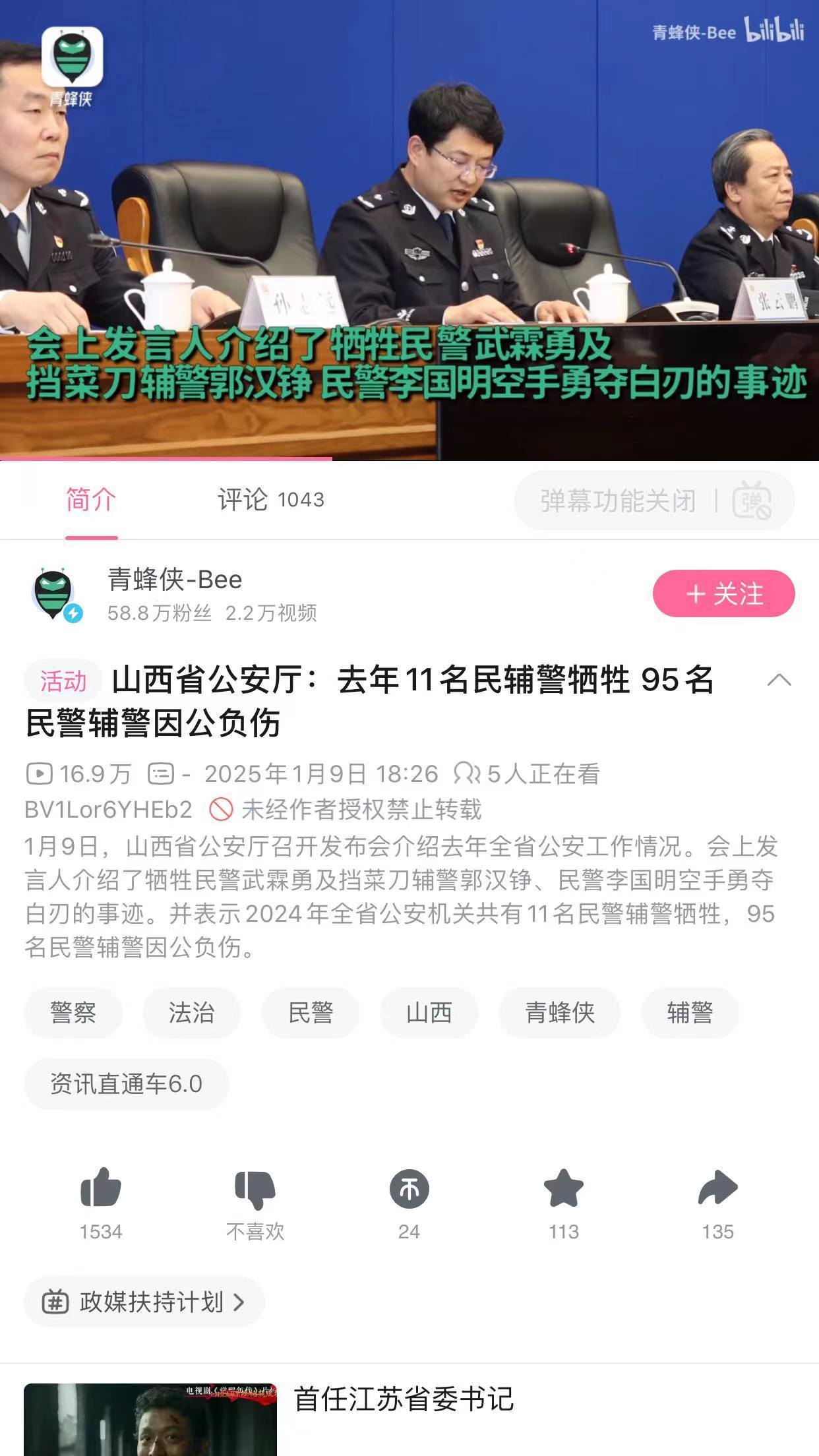
Task: Open the 政媒扶持计划 link
Action: (144, 1302)
